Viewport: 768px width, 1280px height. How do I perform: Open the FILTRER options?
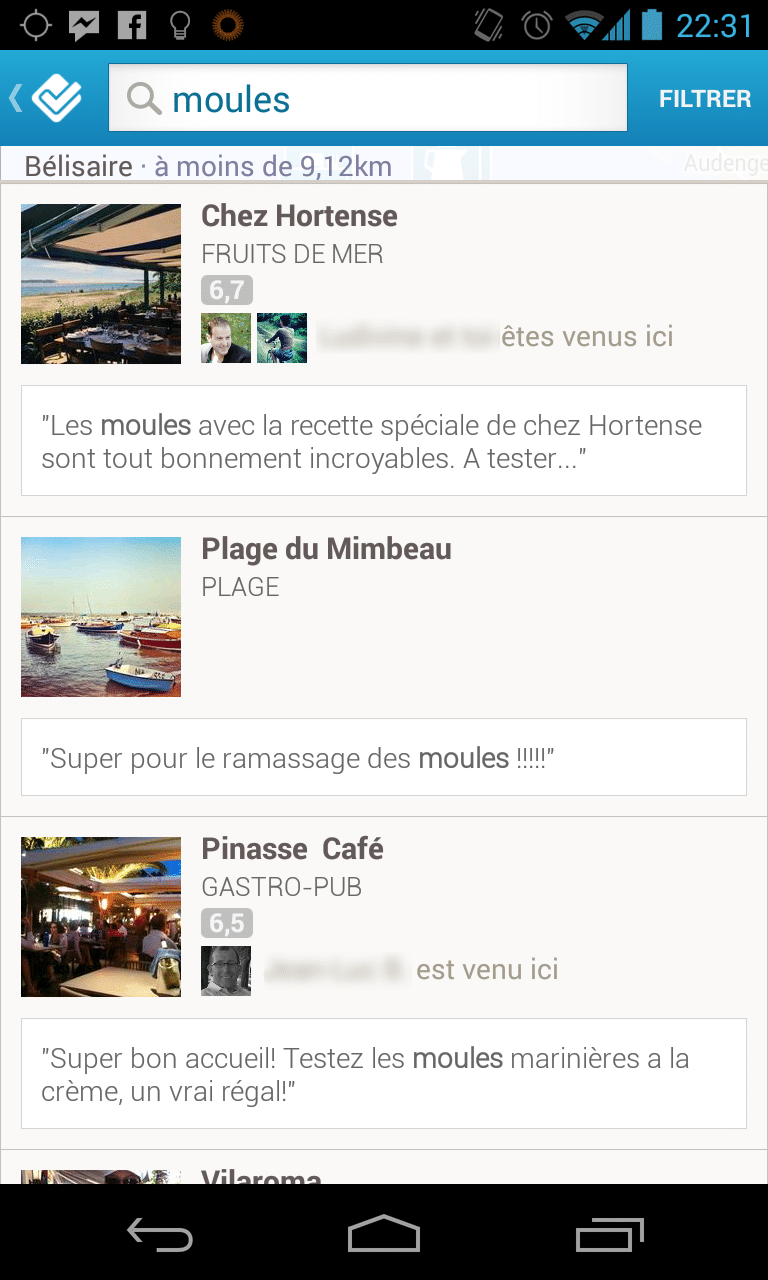pyautogui.click(x=705, y=99)
